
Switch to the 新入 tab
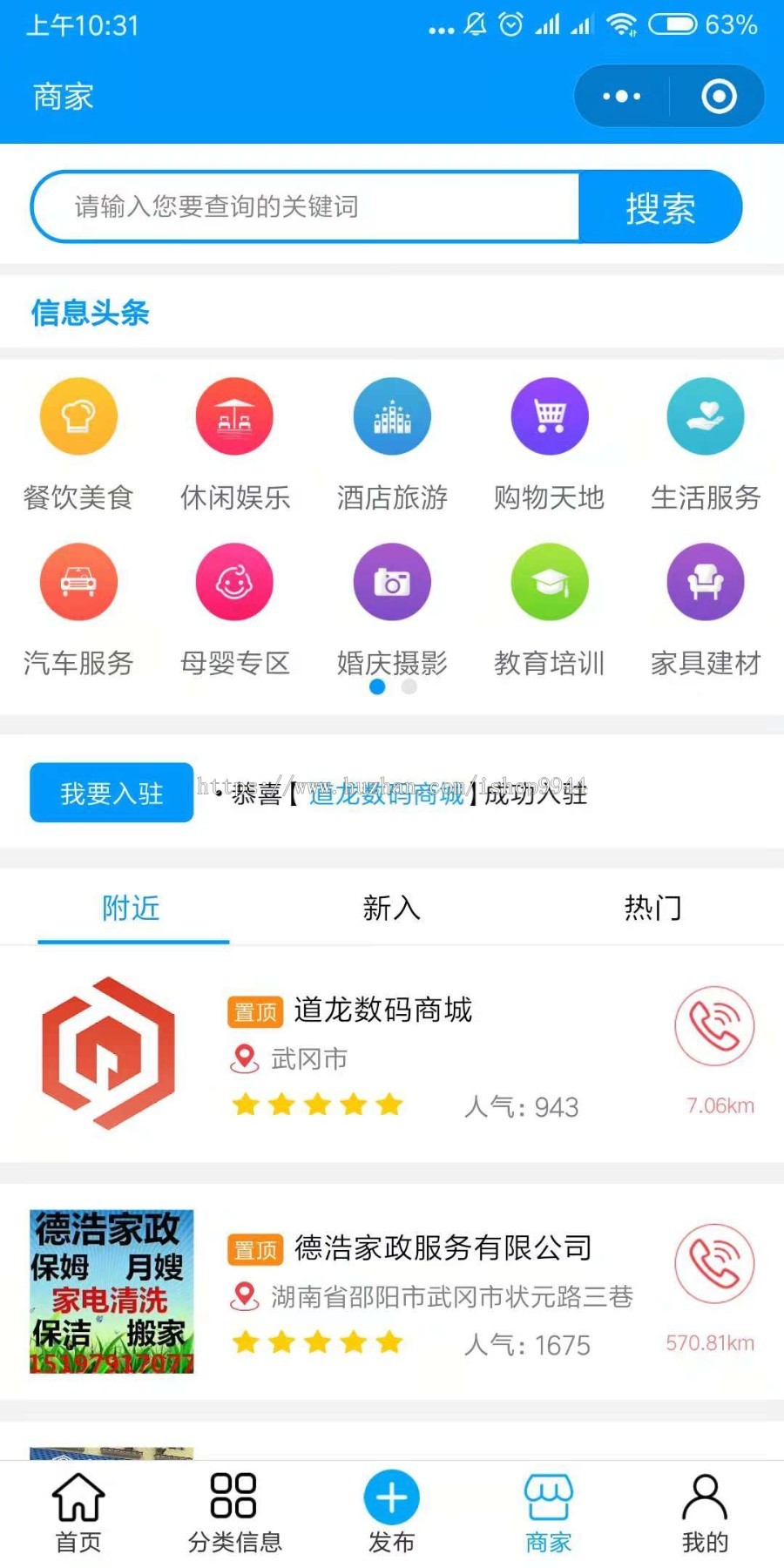[392, 909]
